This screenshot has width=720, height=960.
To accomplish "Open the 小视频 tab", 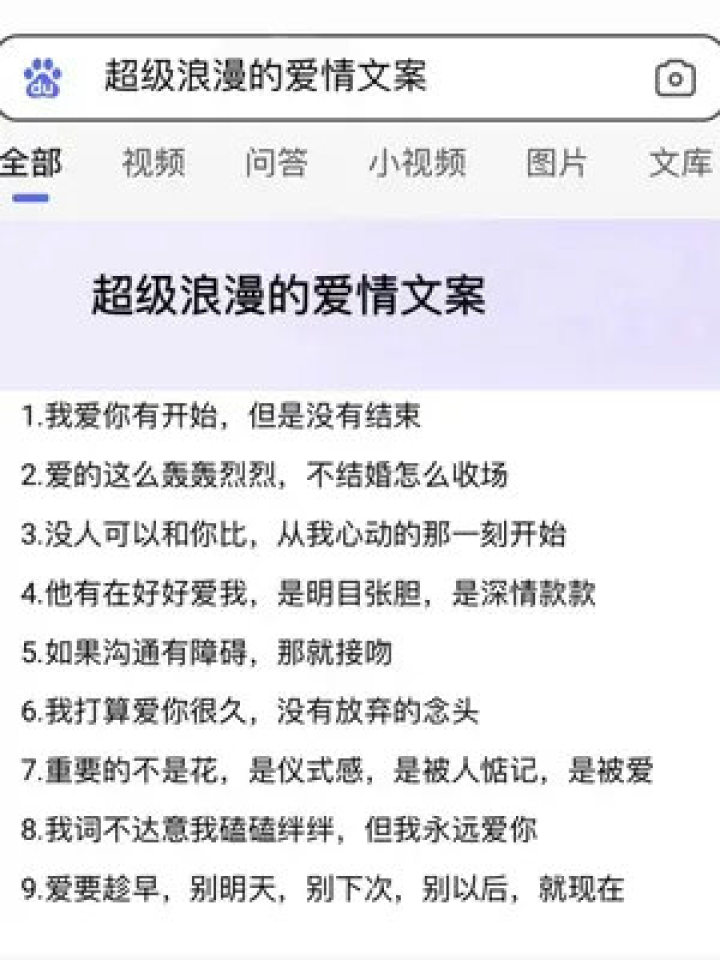I will click(416, 162).
